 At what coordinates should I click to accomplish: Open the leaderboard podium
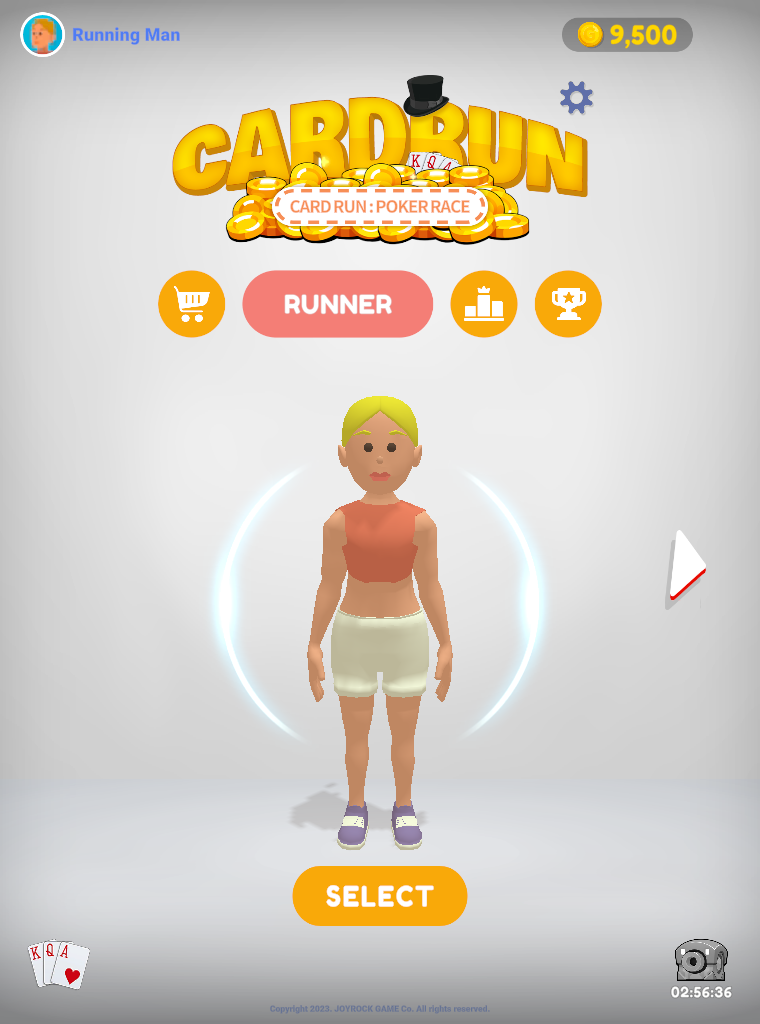click(484, 304)
